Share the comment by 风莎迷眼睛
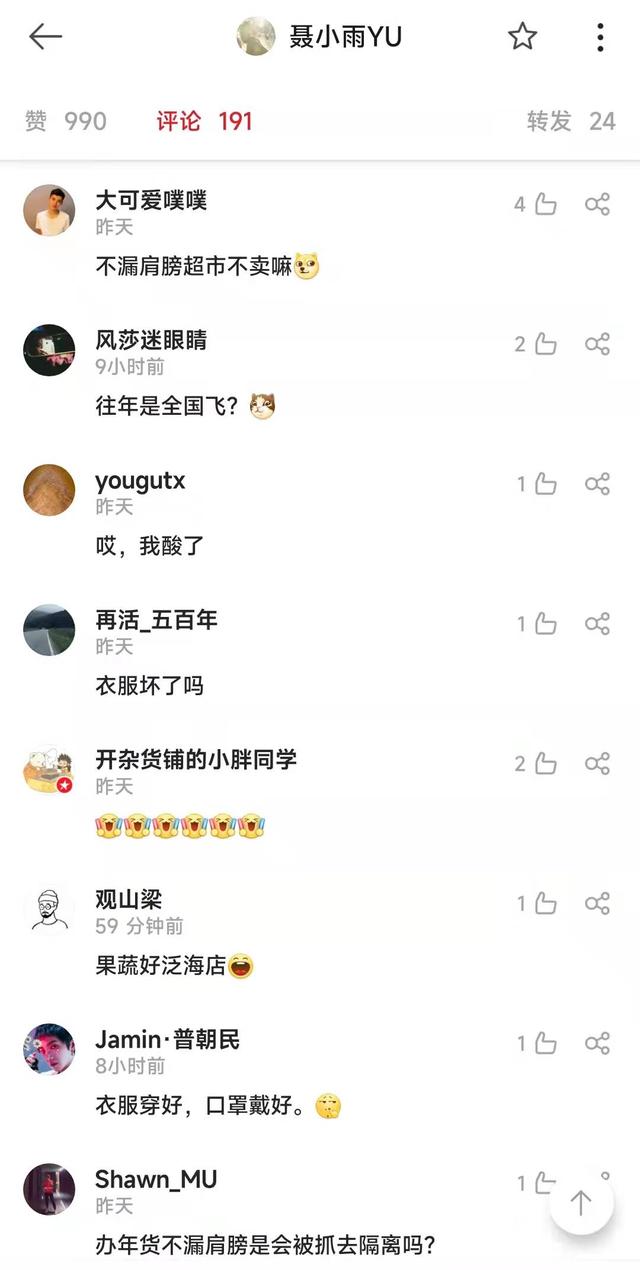The height and width of the screenshot is (1270, 640). [x=597, y=344]
